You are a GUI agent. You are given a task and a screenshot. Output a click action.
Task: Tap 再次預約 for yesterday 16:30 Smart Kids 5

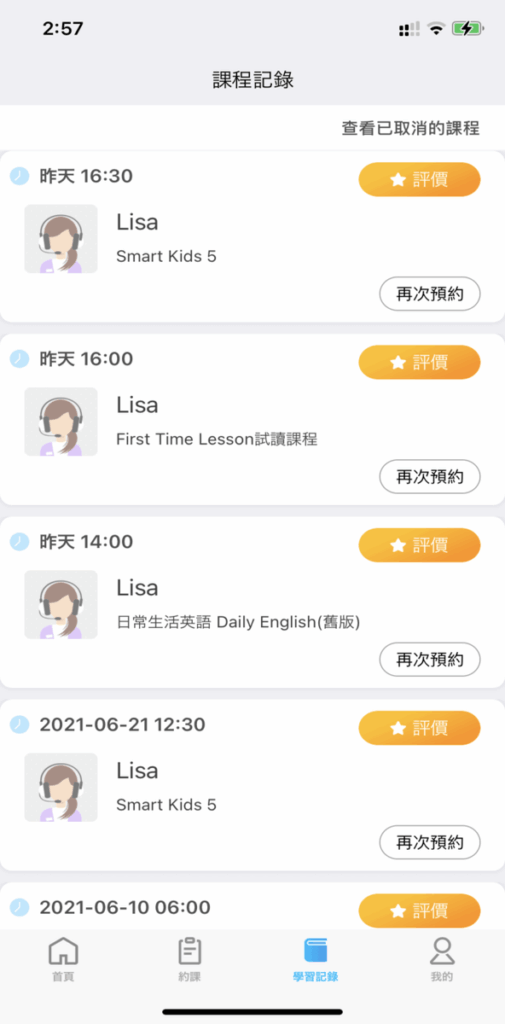[x=430, y=294]
